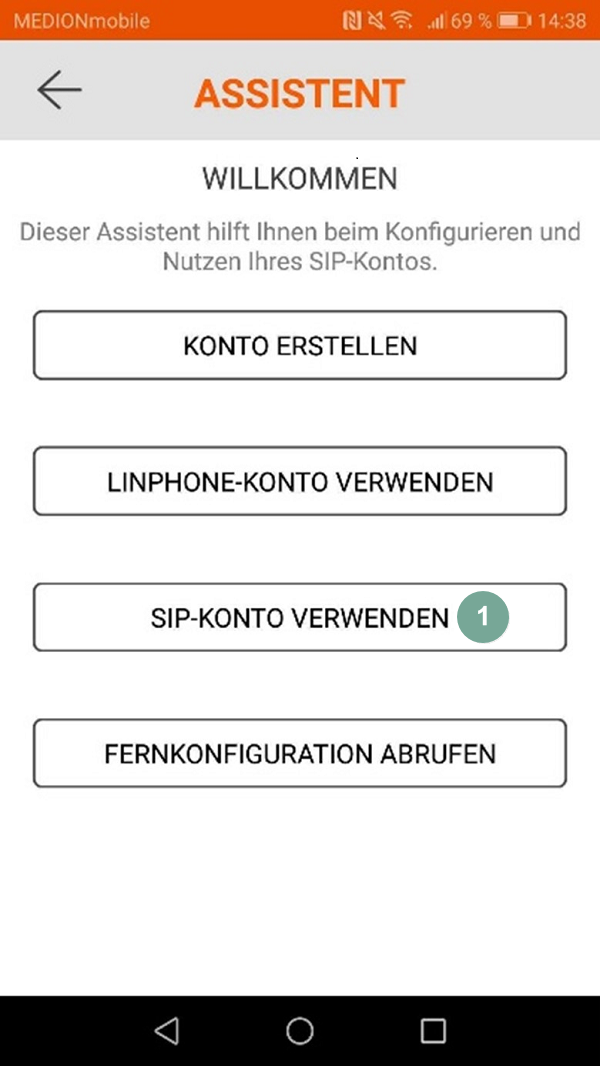Tap the KONTO ERSTELLEN button

tap(300, 345)
